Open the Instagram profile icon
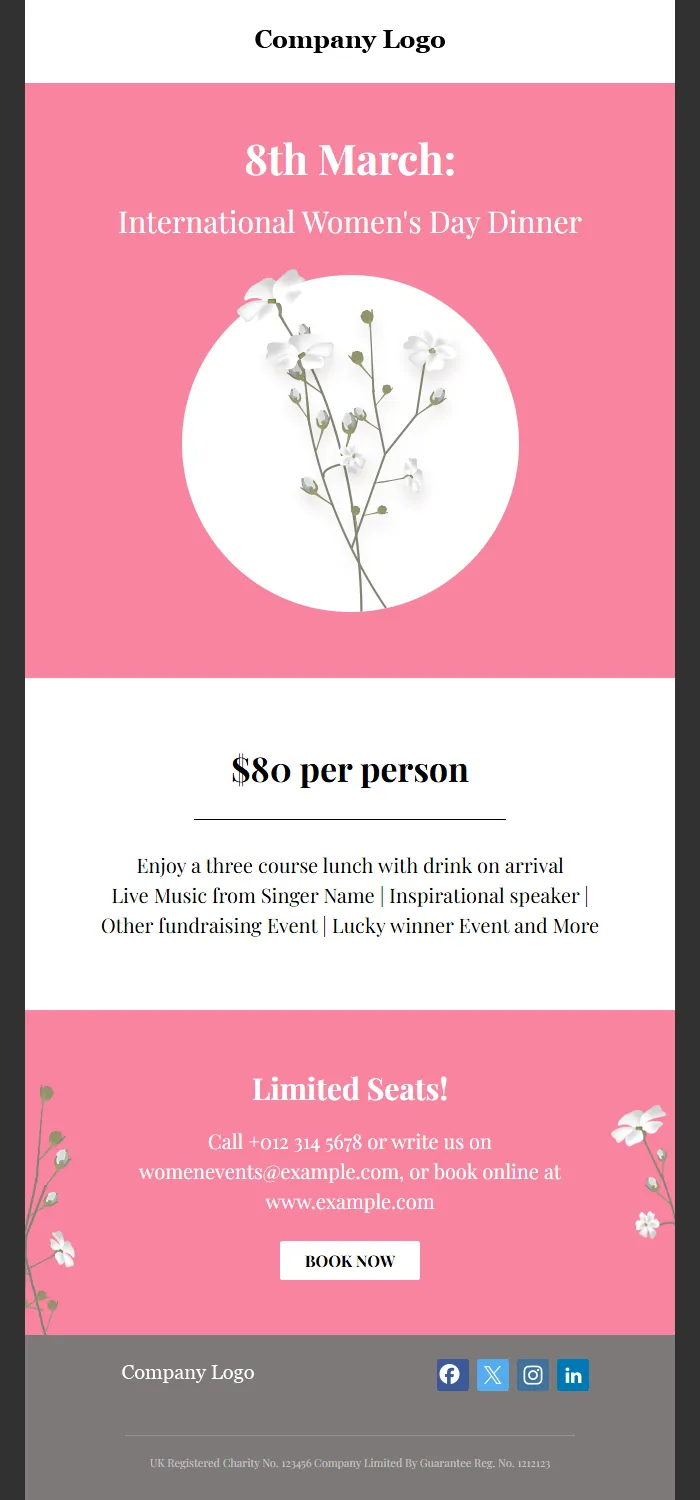 (533, 1375)
